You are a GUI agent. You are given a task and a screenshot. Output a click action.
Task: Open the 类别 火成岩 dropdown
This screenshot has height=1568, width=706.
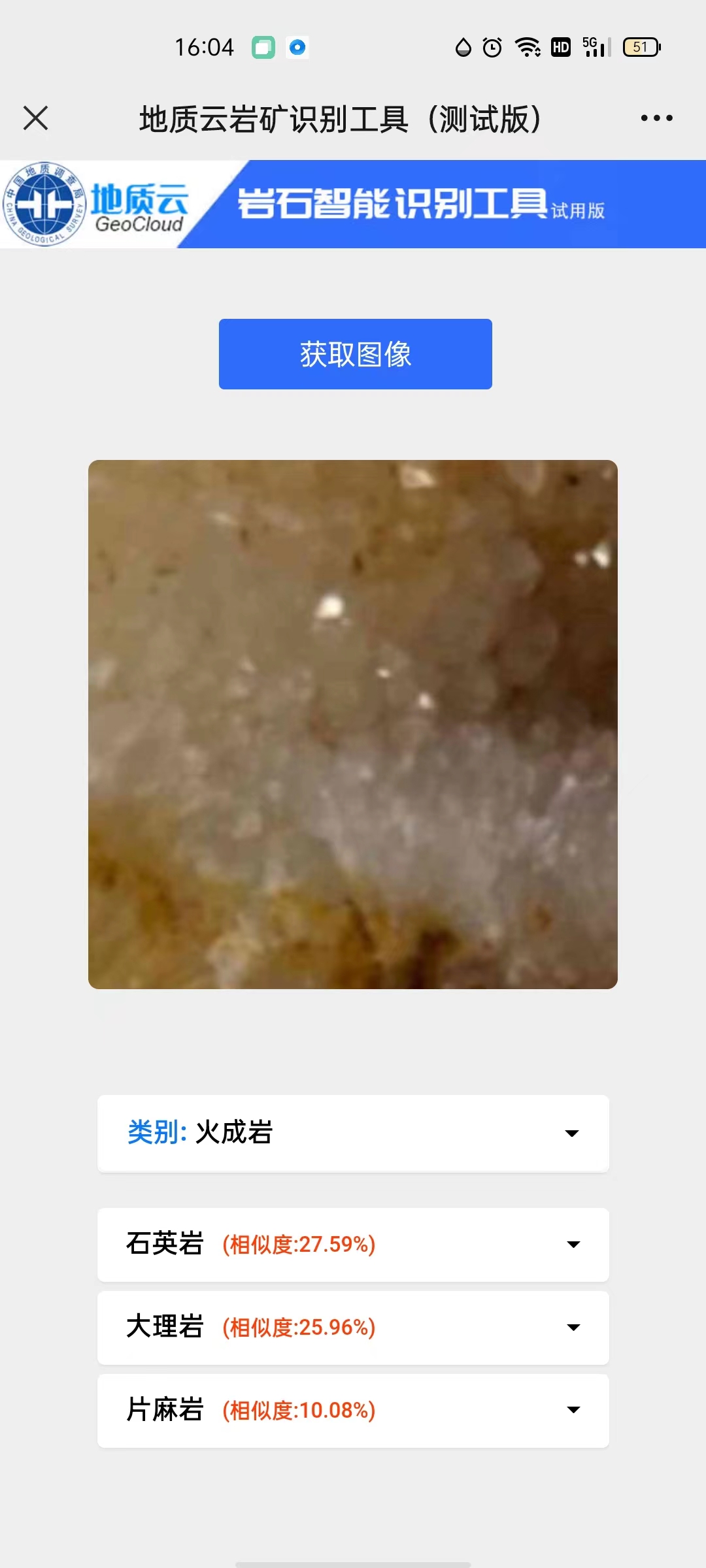click(x=353, y=1133)
